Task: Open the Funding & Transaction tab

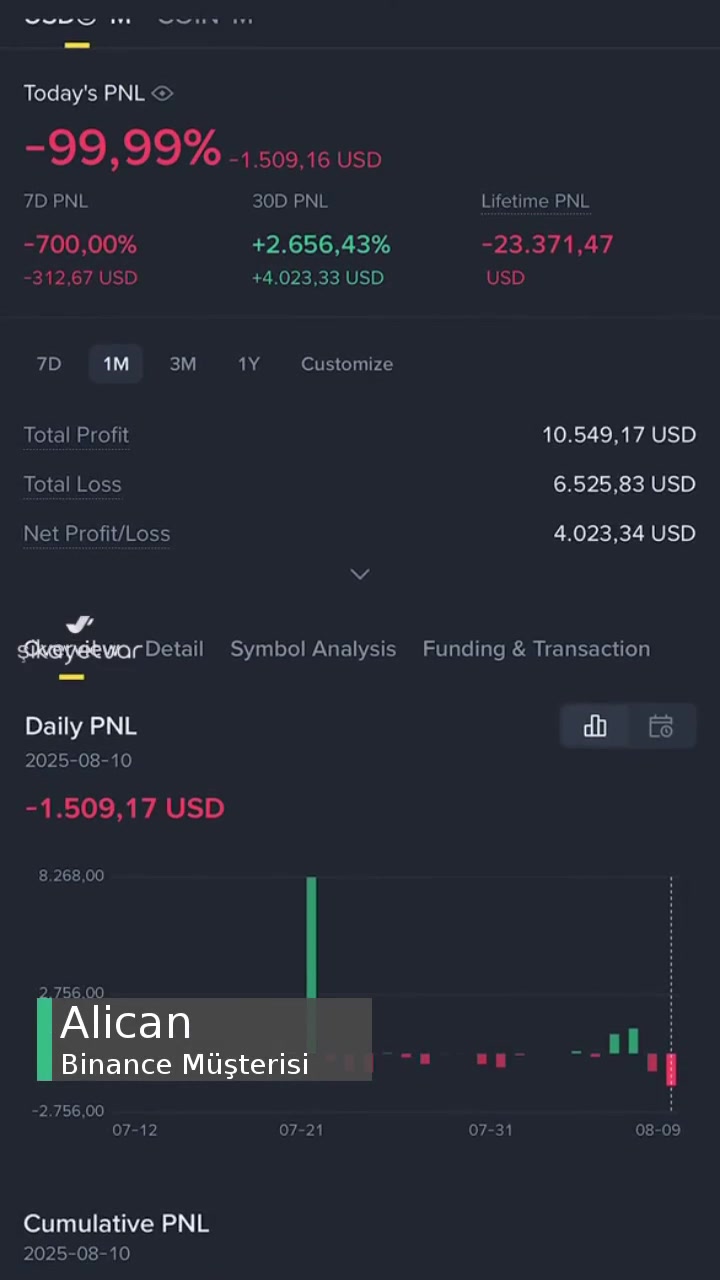Action: [x=536, y=649]
